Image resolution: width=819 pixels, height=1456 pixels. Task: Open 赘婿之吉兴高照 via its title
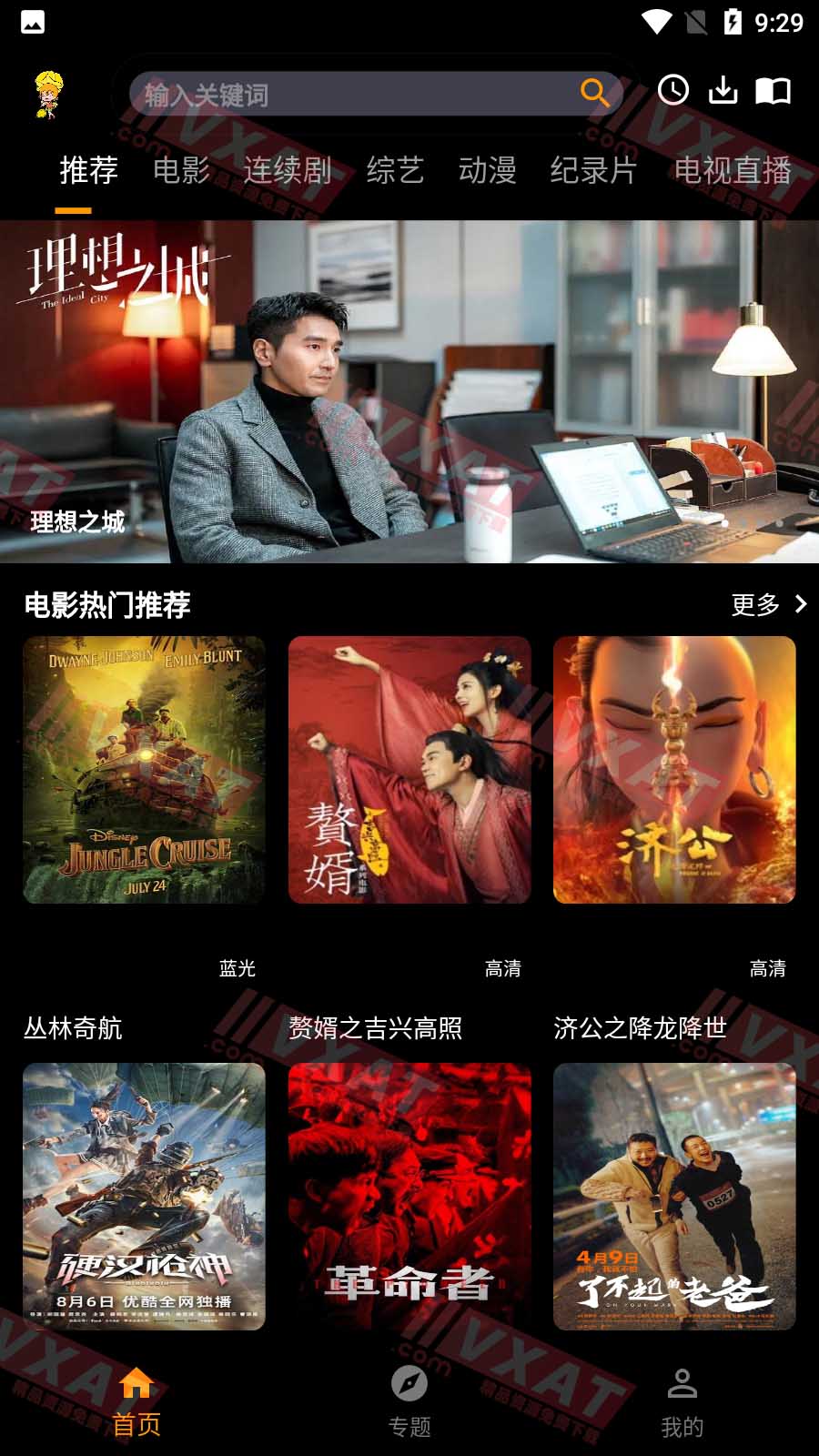tap(375, 1028)
